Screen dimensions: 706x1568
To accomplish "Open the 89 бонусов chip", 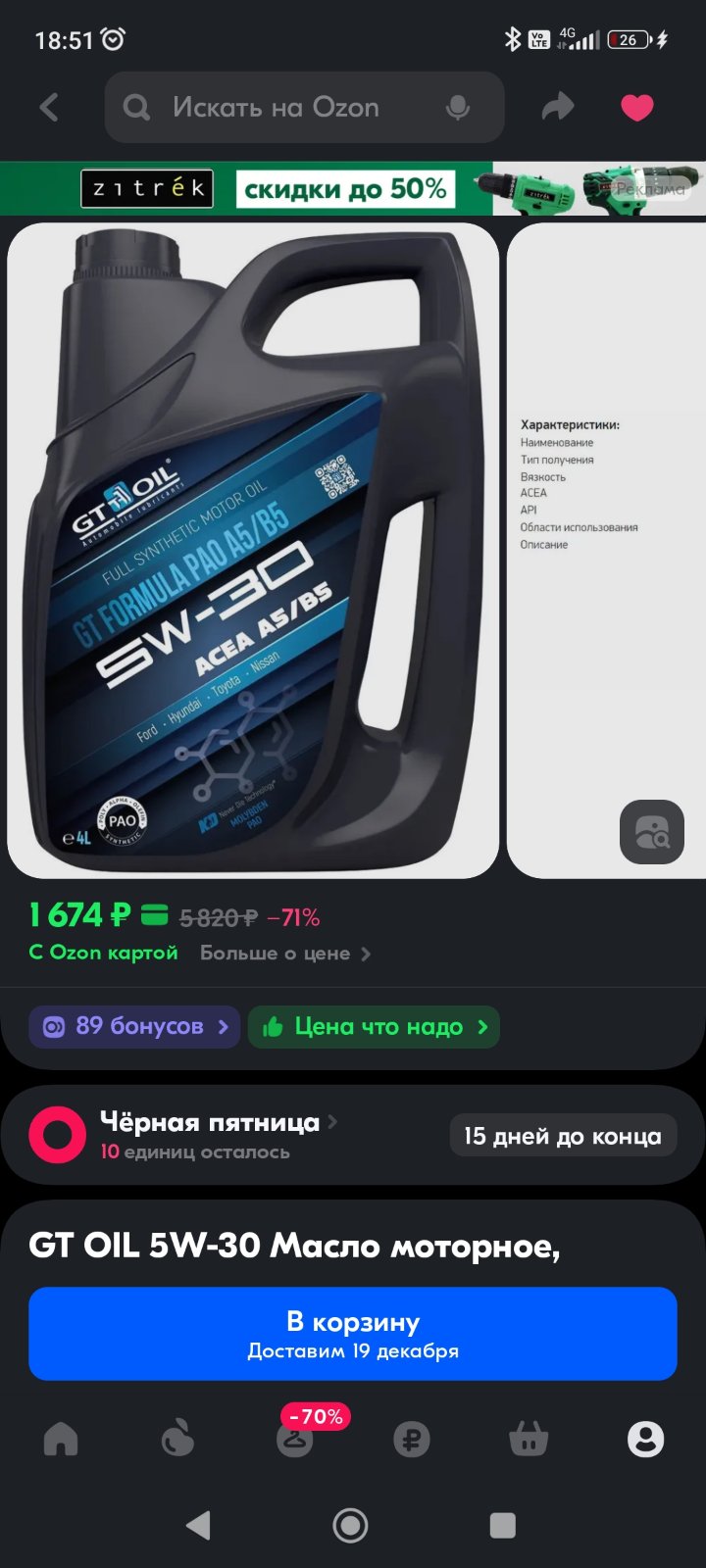I will (x=134, y=1027).
